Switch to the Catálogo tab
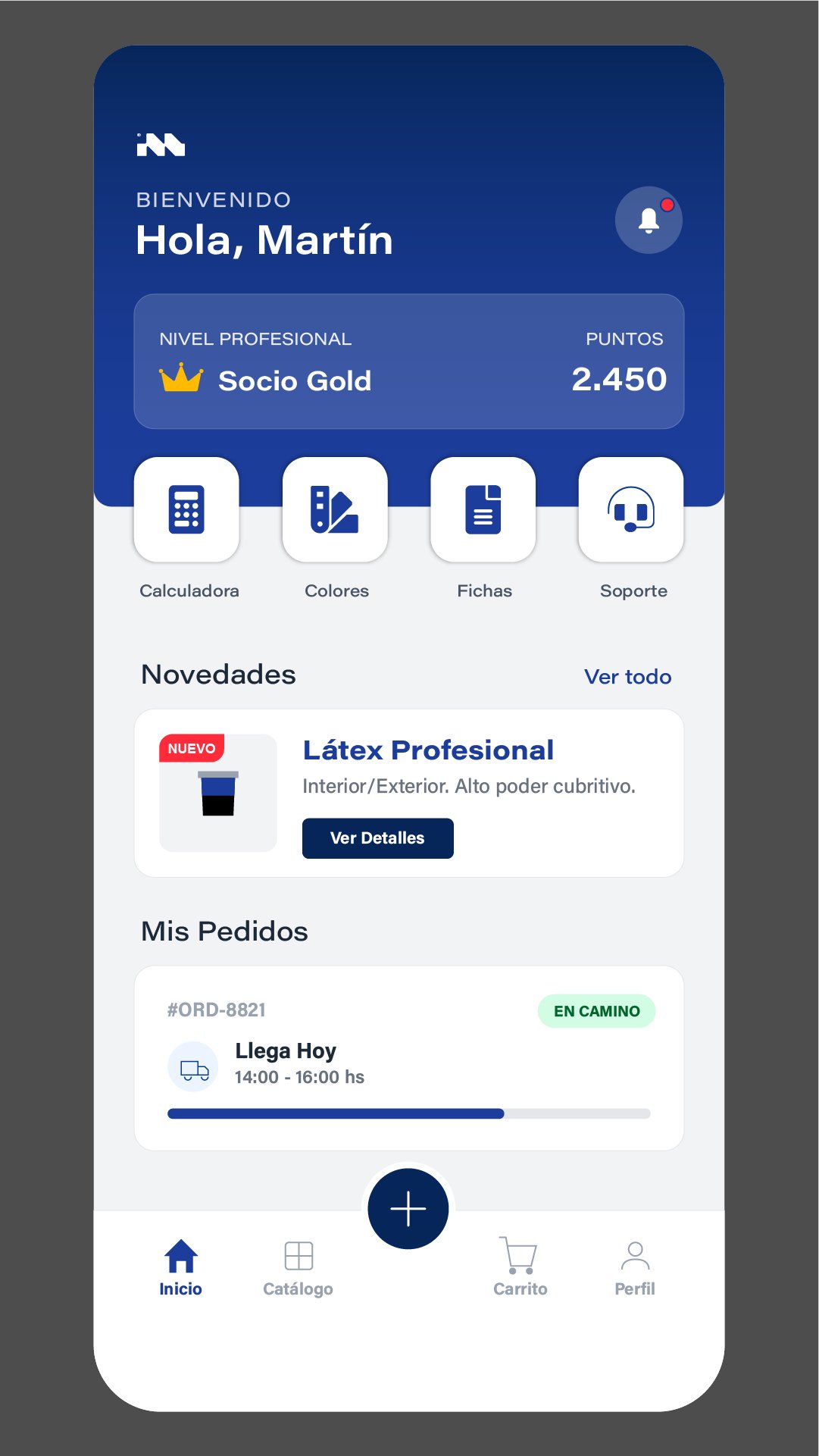The width and height of the screenshot is (819, 1456). [x=298, y=1267]
